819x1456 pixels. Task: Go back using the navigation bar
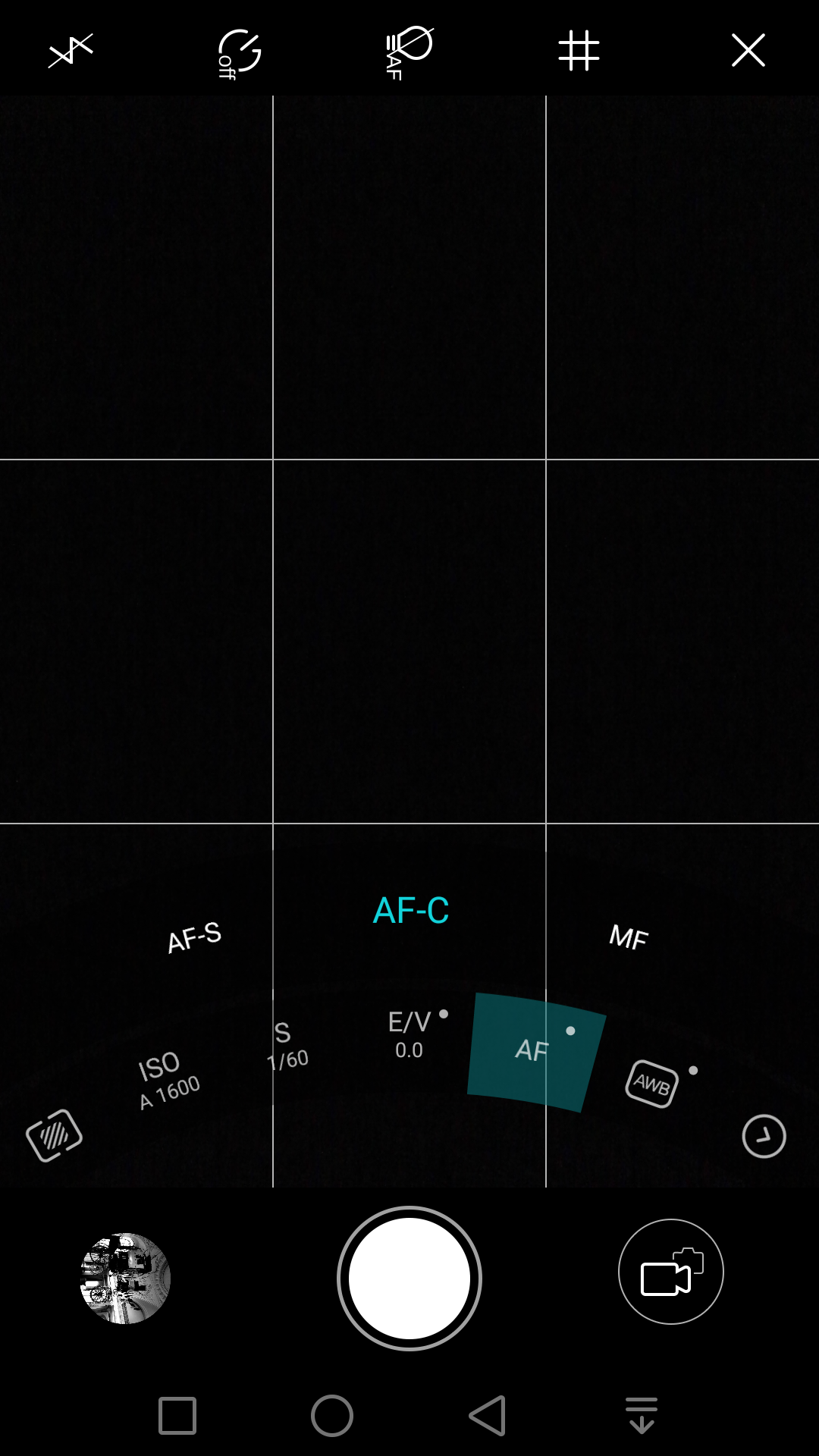click(488, 1415)
